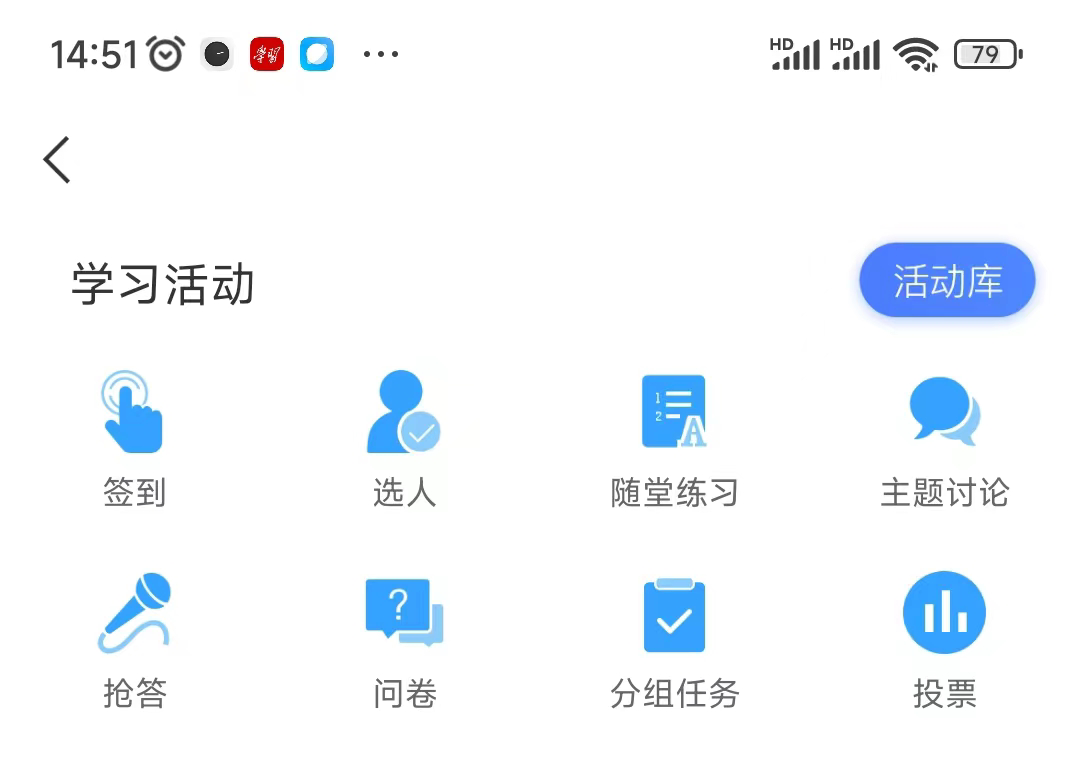1080x757 pixels.
Task: Start a 投票 vote
Action: tap(944, 637)
